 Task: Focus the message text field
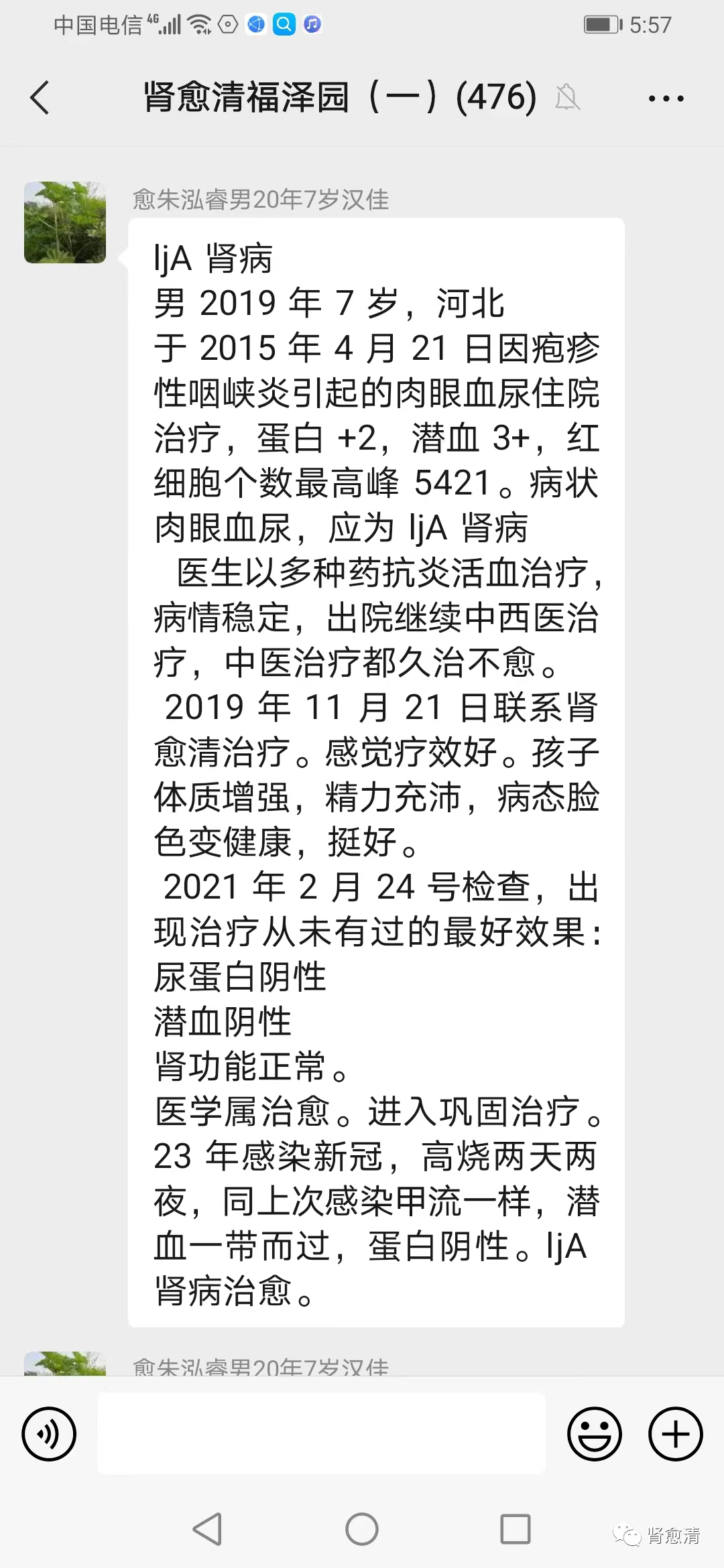tap(322, 1434)
